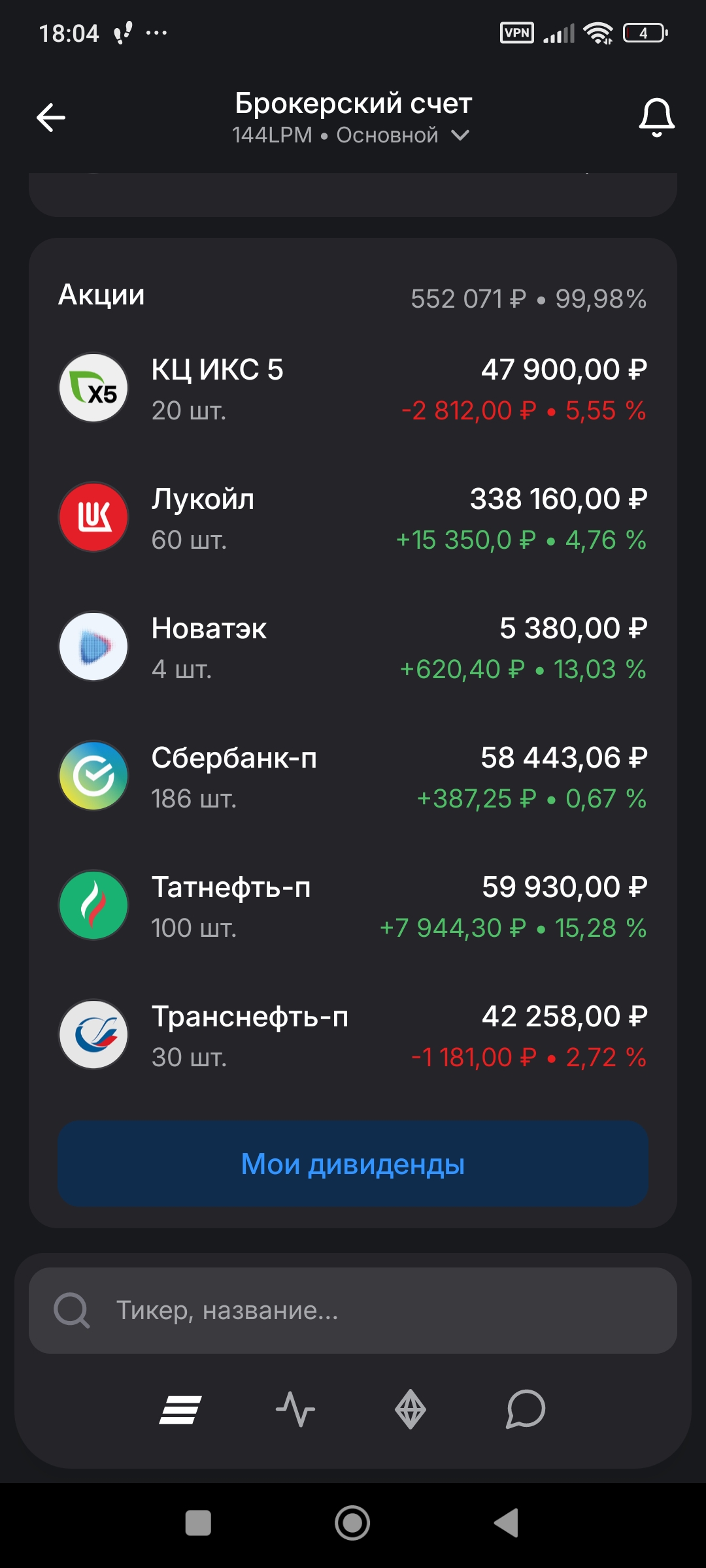
Task: View the Новатэк holding details
Action: (353, 648)
